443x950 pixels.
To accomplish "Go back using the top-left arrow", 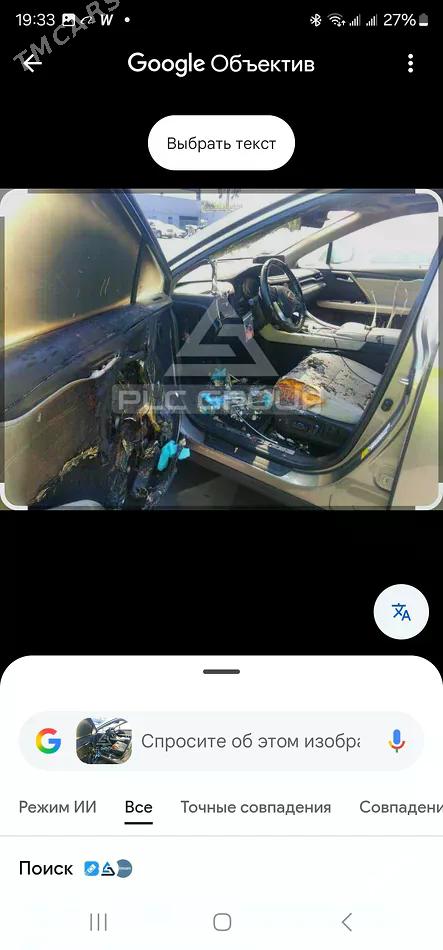I will point(32,63).
